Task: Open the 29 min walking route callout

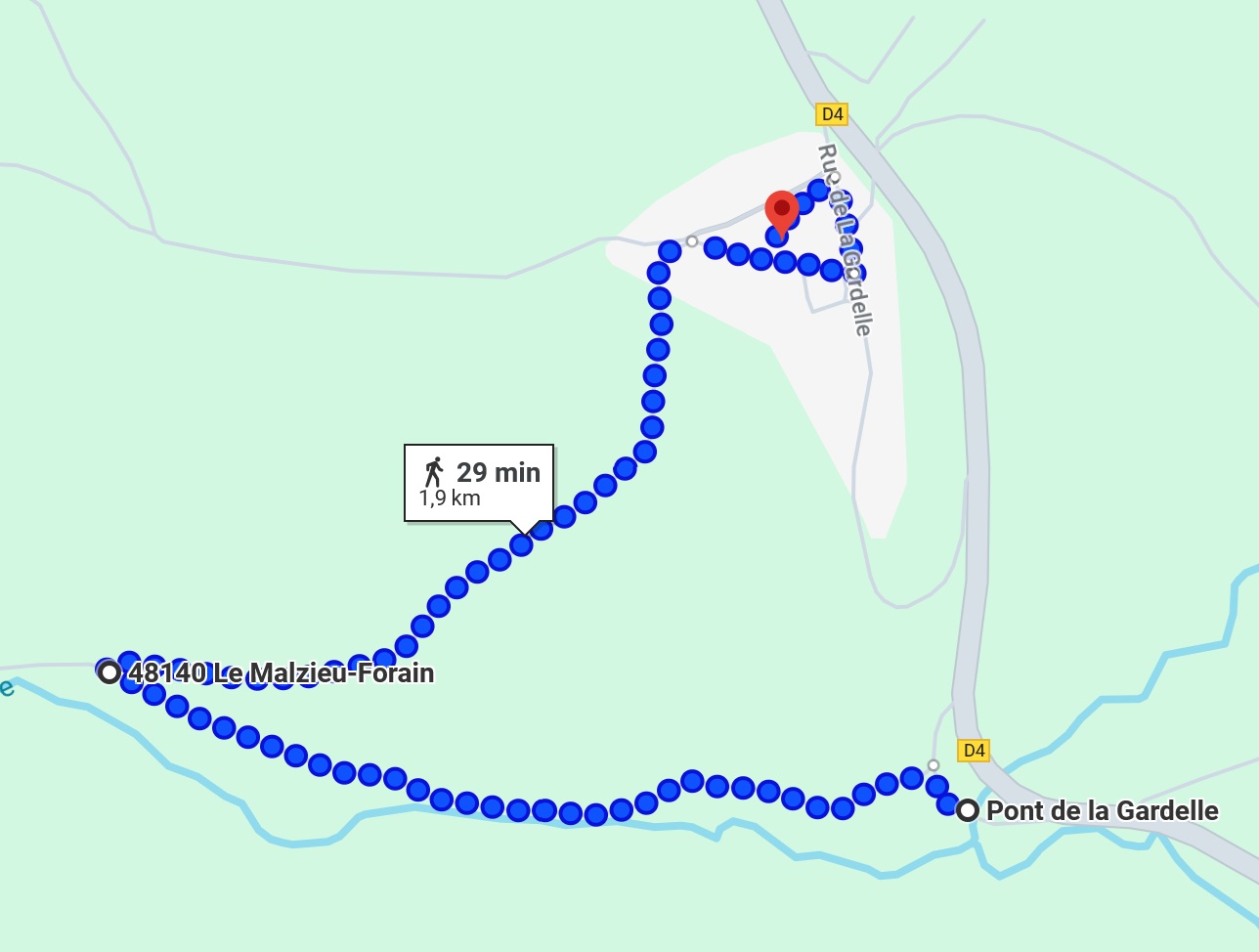Action: 479,483
